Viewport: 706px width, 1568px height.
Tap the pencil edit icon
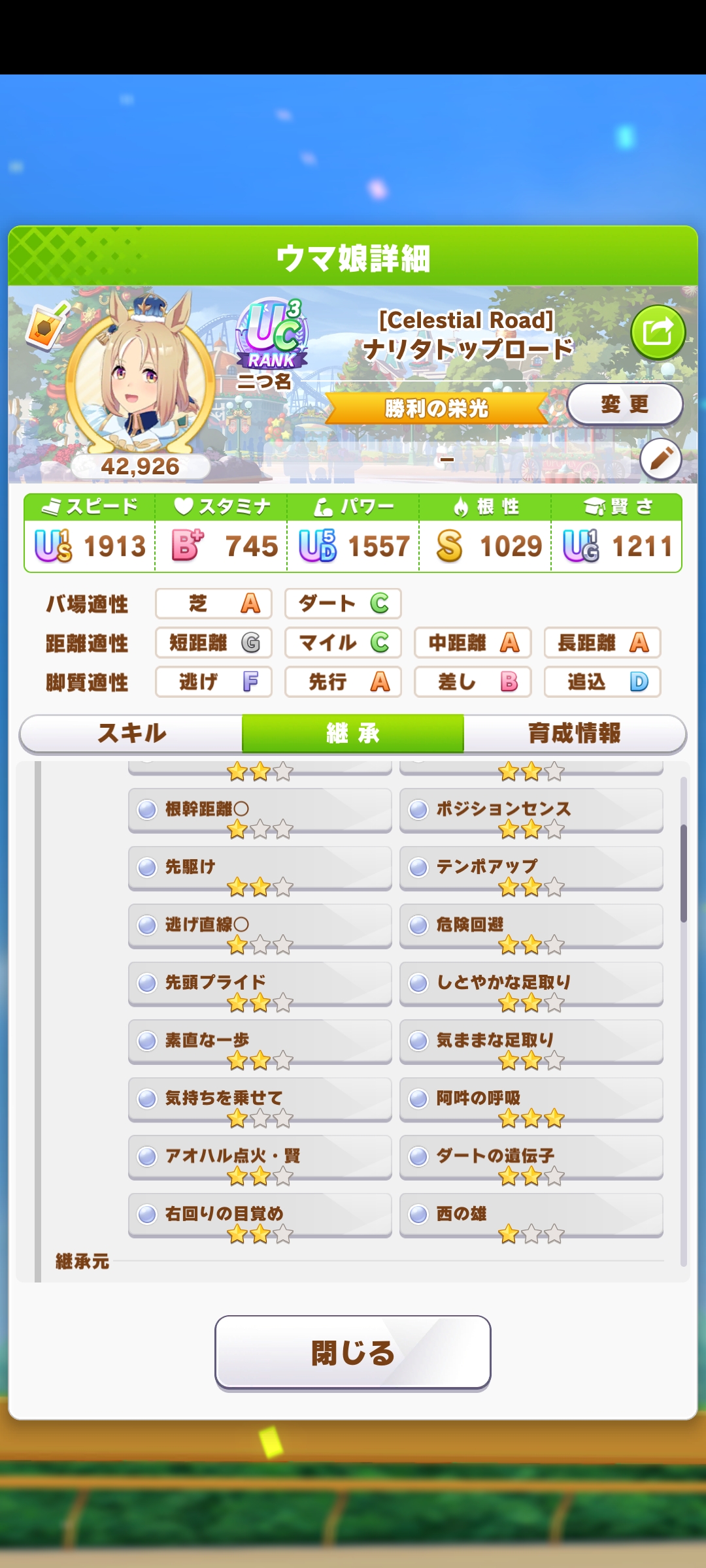pos(660,459)
